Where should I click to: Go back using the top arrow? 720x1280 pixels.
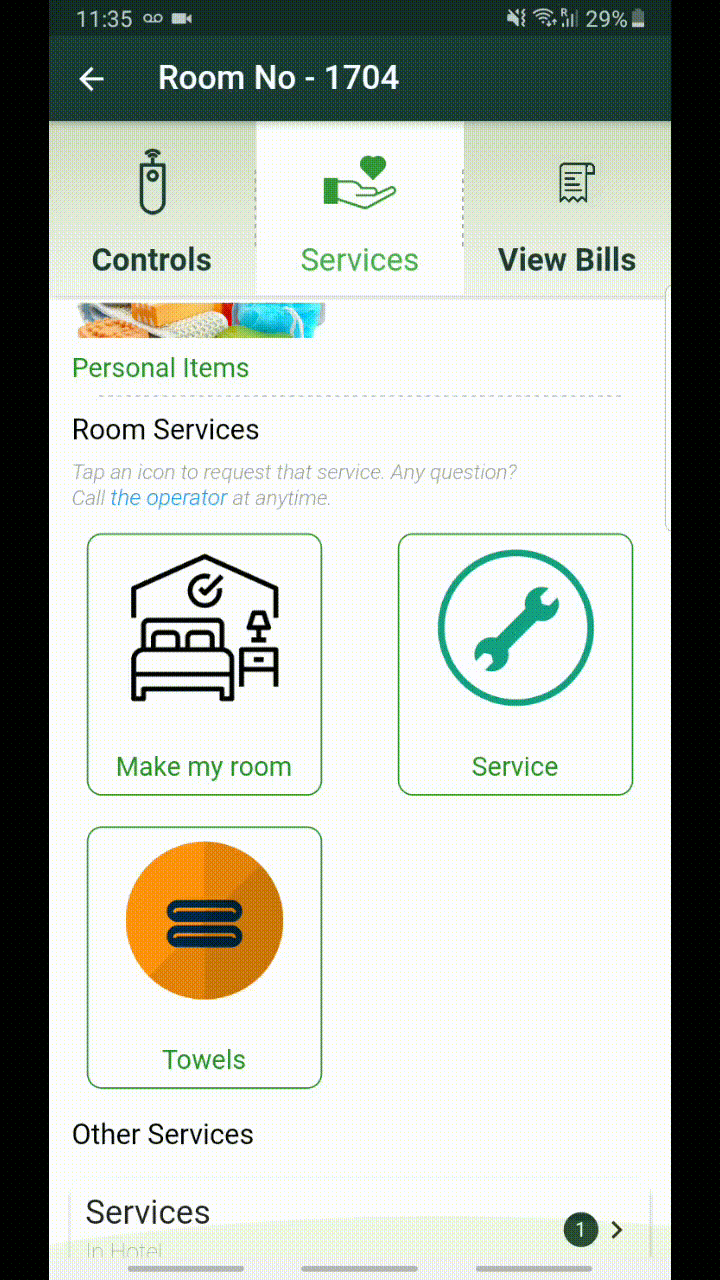[x=92, y=79]
